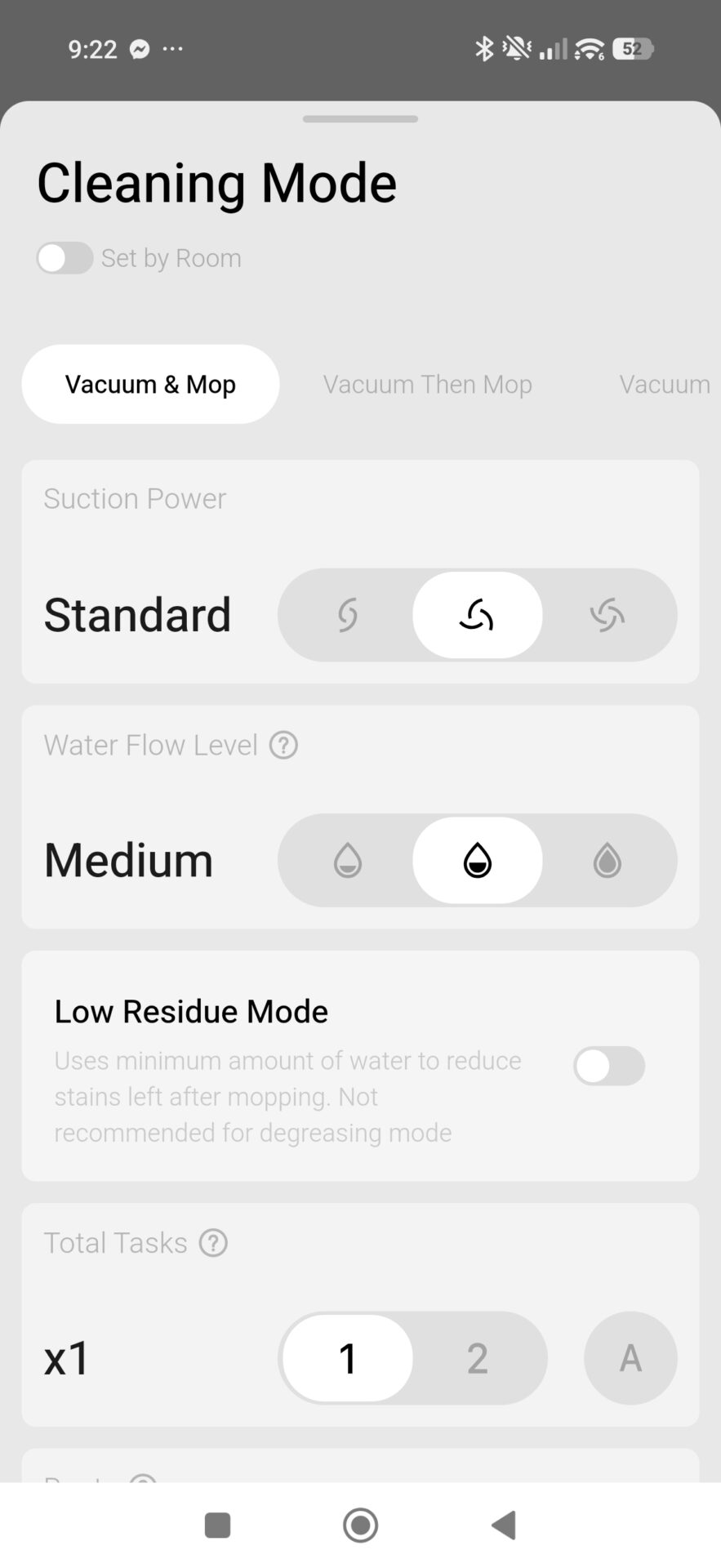Set total tasks to 2
The width and height of the screenshot is (721, 1568).
[478, 1358]
